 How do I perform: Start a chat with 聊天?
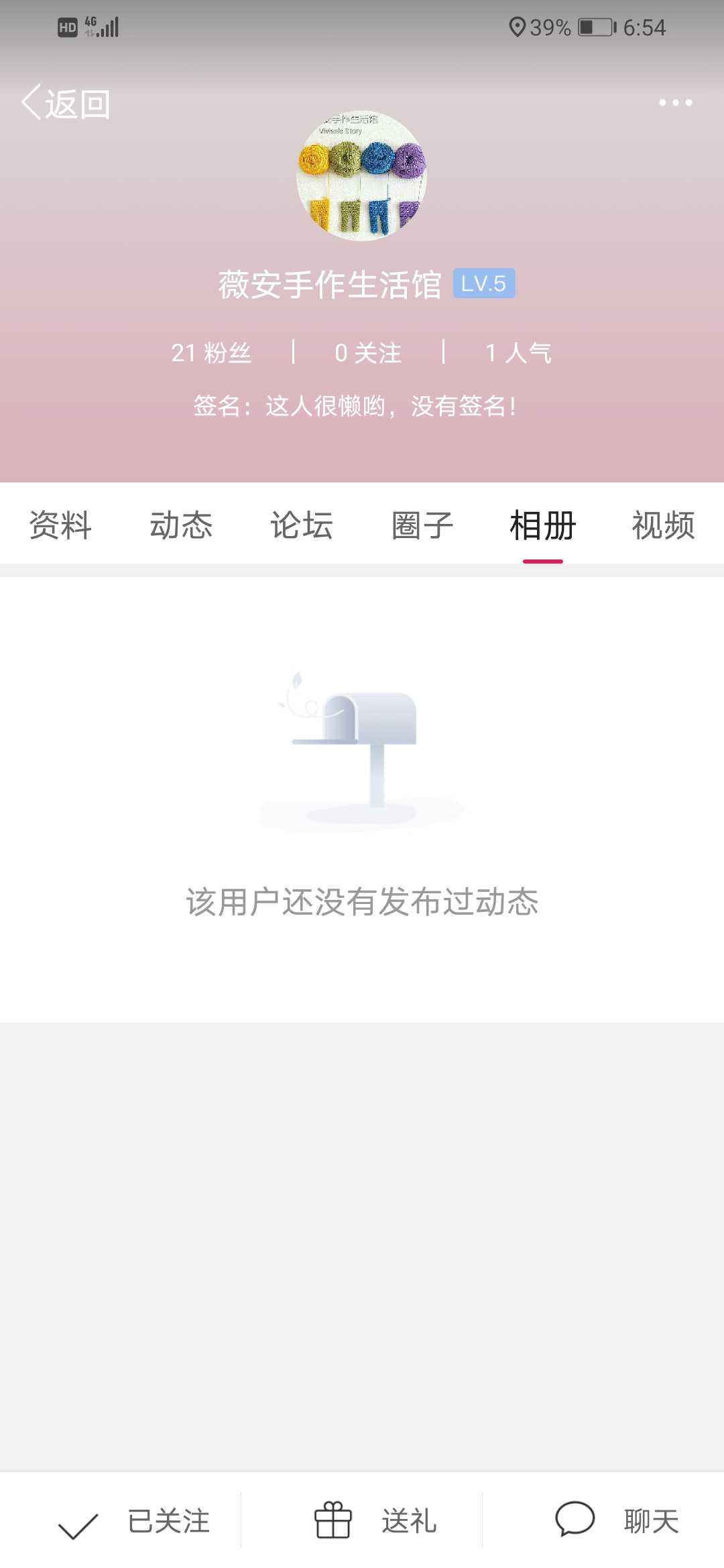pos(617,1520)
